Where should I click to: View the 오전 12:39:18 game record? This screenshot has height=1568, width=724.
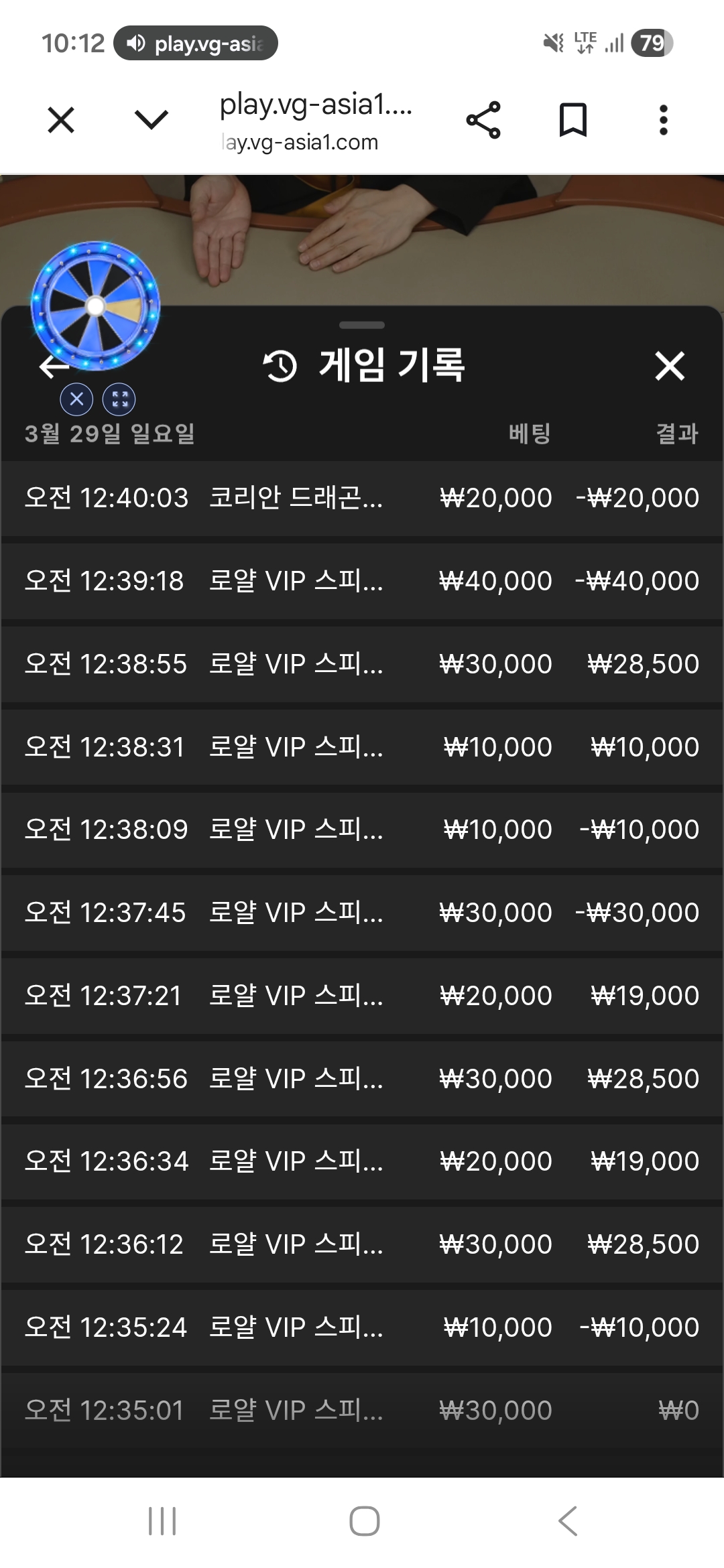pyautogui.click(x=362, y=581)
